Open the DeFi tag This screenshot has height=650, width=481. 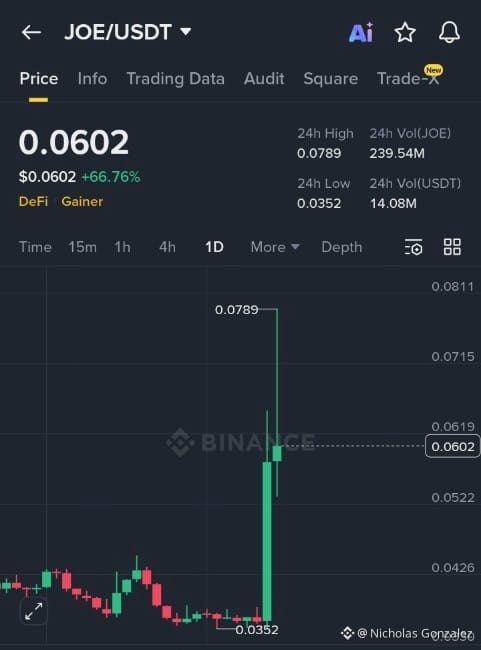pyautogui.click(x=33, y=201)
